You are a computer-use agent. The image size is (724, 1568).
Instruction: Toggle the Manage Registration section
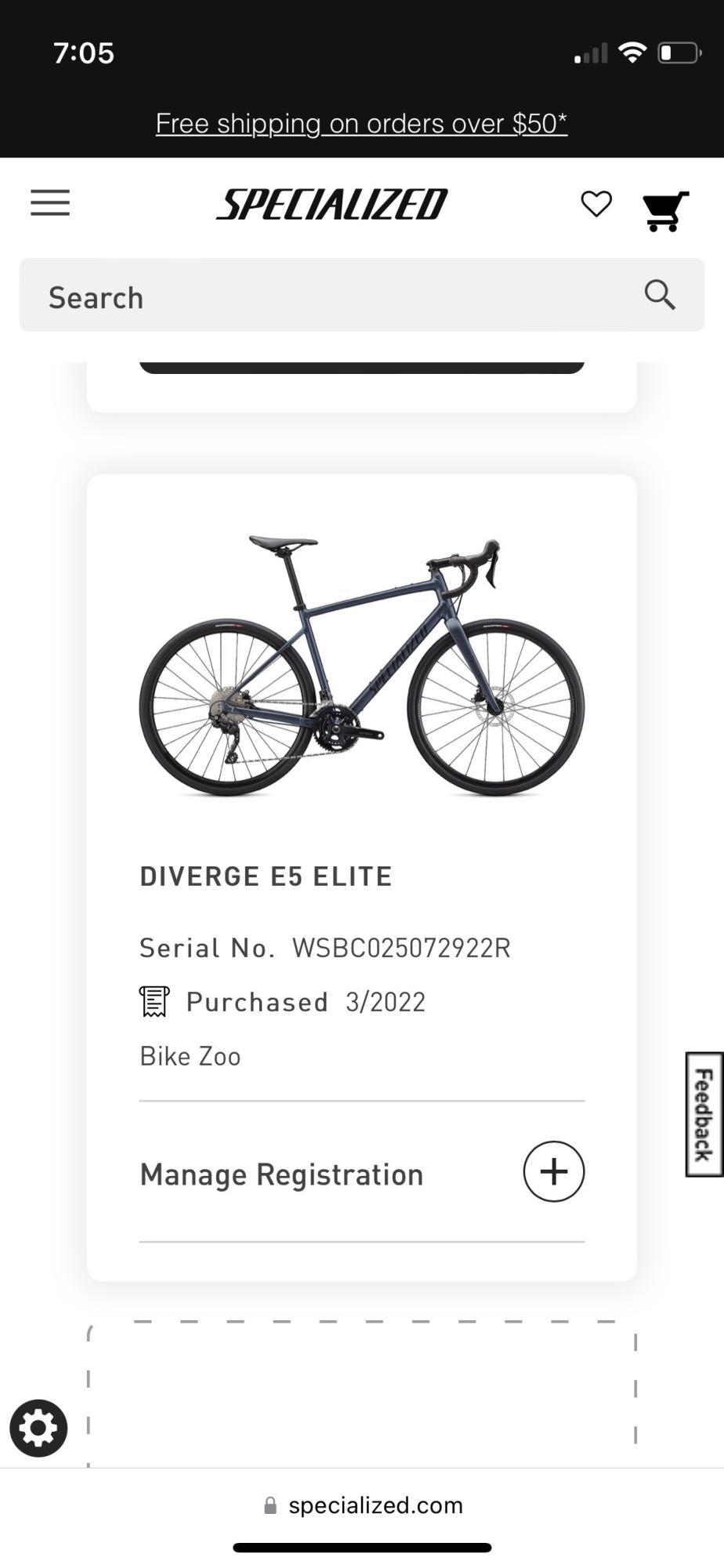(x=281, y=1174)
